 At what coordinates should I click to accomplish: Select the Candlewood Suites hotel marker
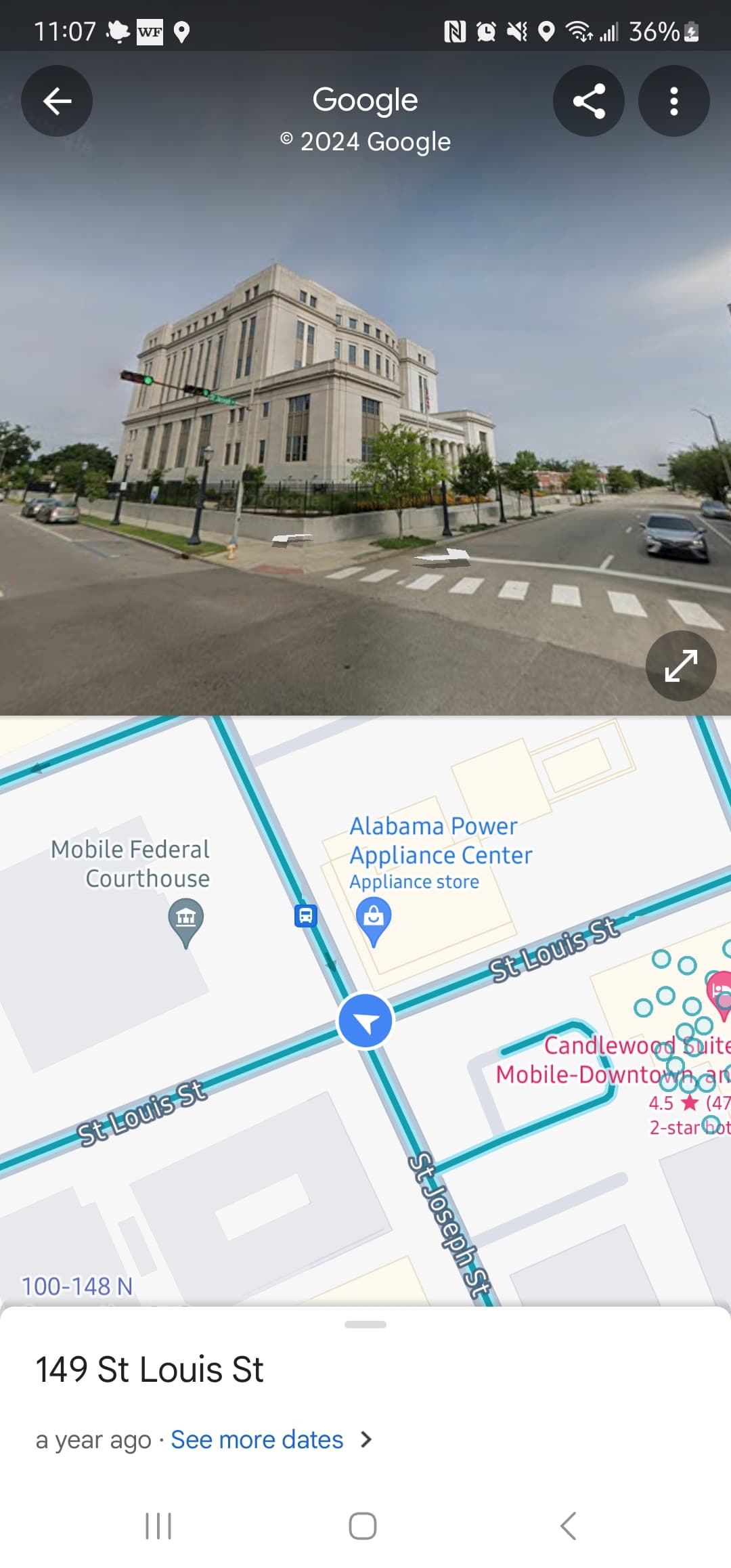pos(720,995)
